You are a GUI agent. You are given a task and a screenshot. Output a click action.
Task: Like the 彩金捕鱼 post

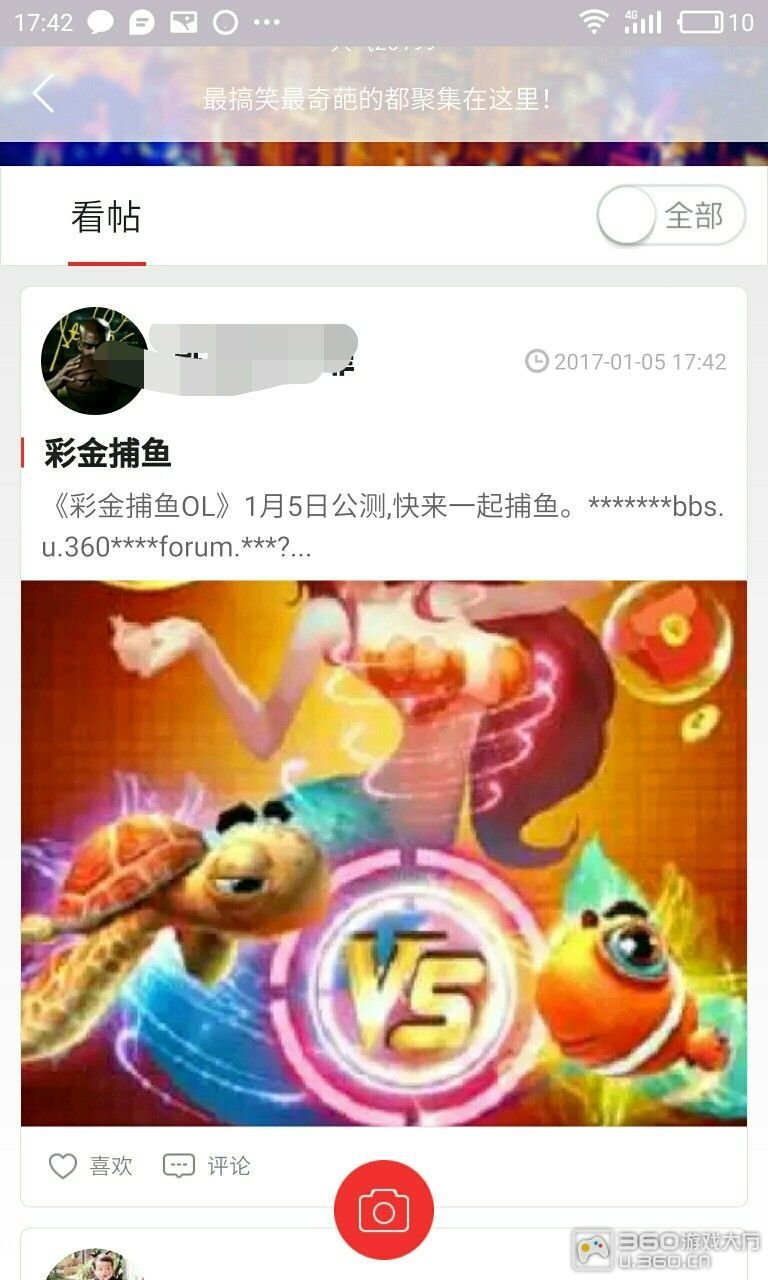pos(91,1166)
